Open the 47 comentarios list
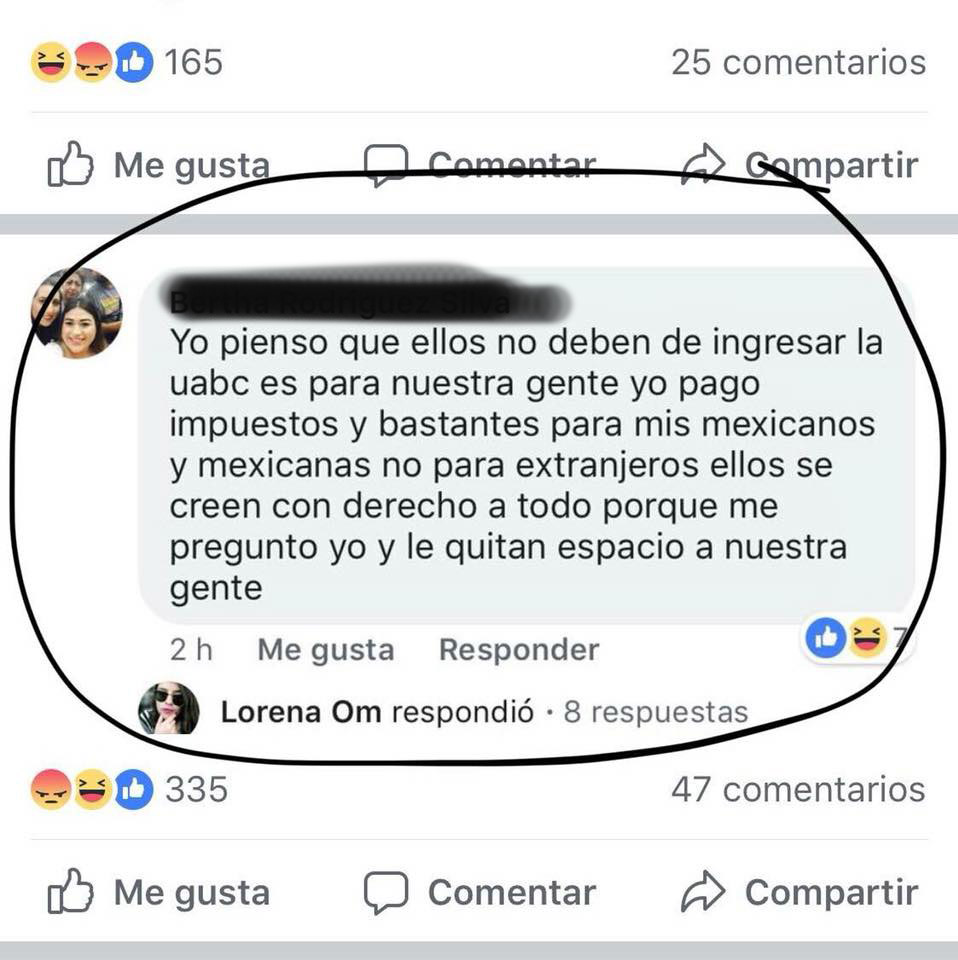The image size is (958, 960). (798, 790)
